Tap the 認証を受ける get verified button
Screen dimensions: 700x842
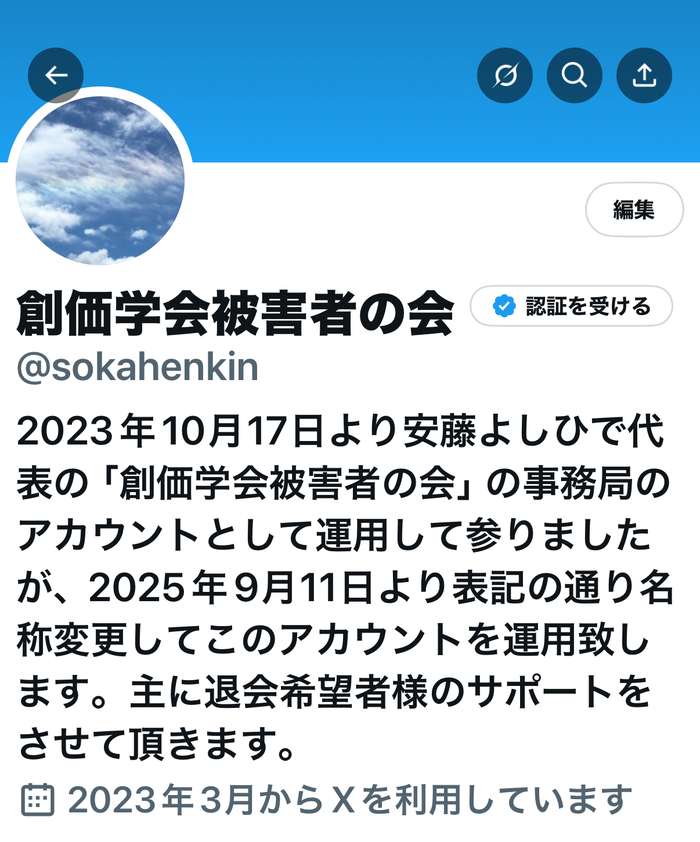[571, 306]
